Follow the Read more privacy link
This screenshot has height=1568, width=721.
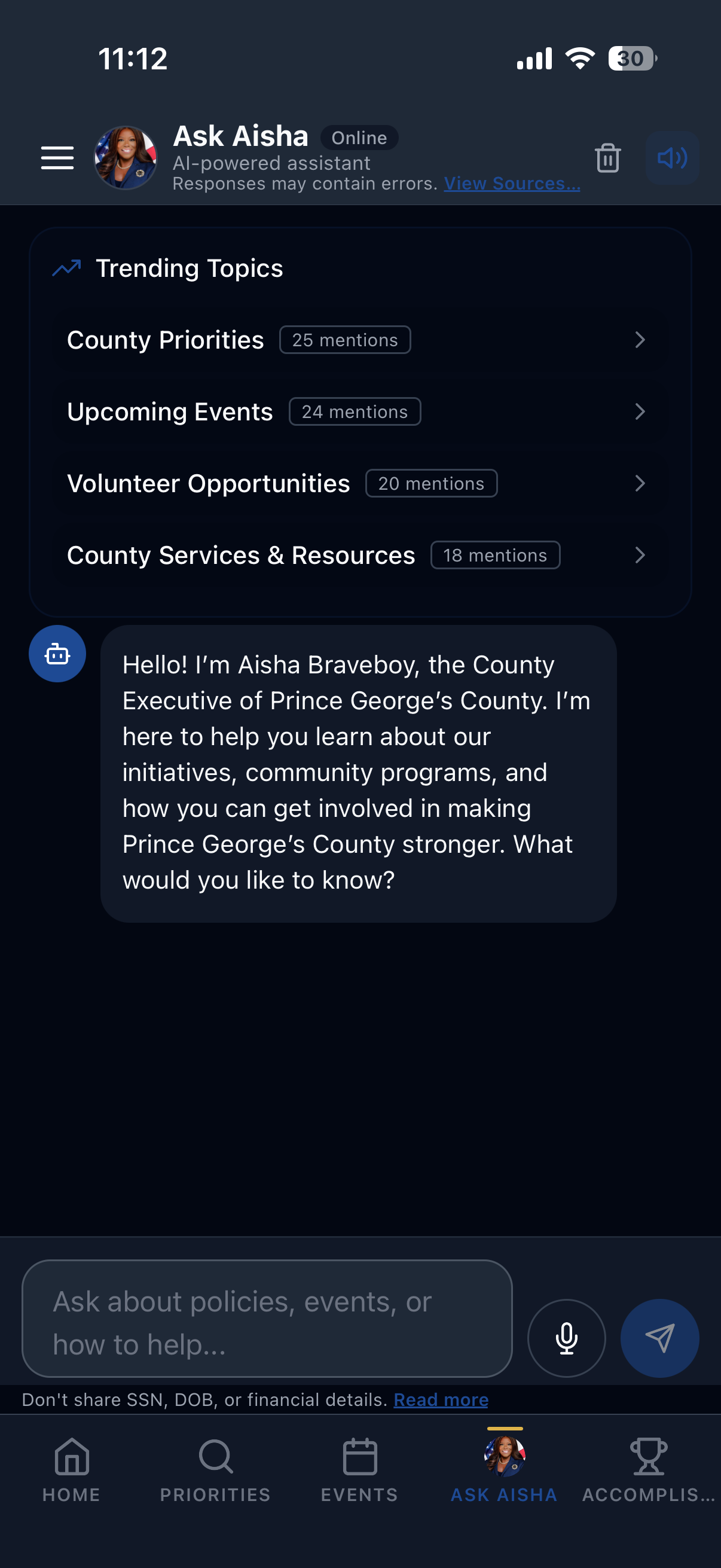[x=441, y=1399]
